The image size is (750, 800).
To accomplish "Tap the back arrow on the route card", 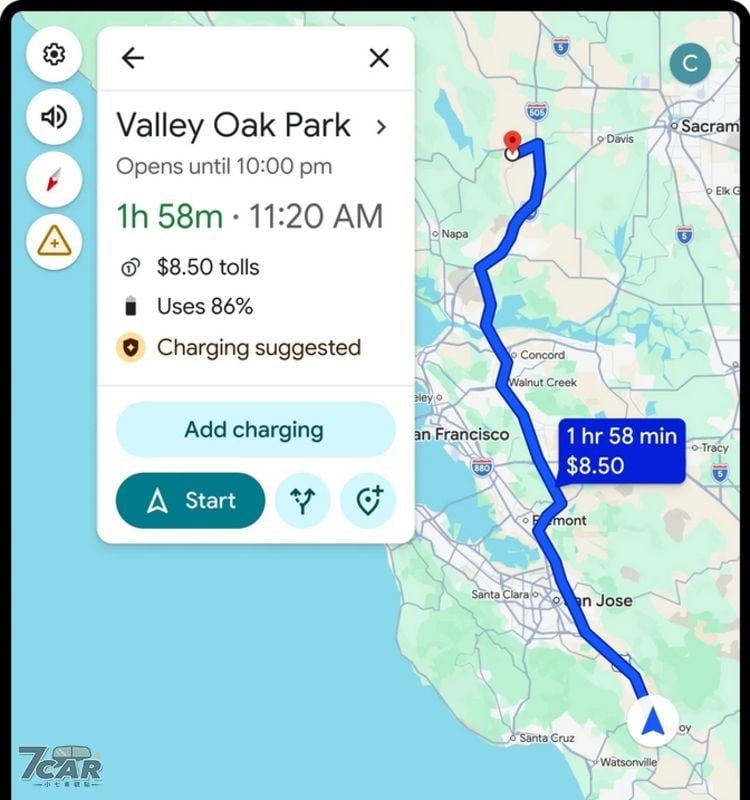I will pyautogui.click(x=132, y=58).
